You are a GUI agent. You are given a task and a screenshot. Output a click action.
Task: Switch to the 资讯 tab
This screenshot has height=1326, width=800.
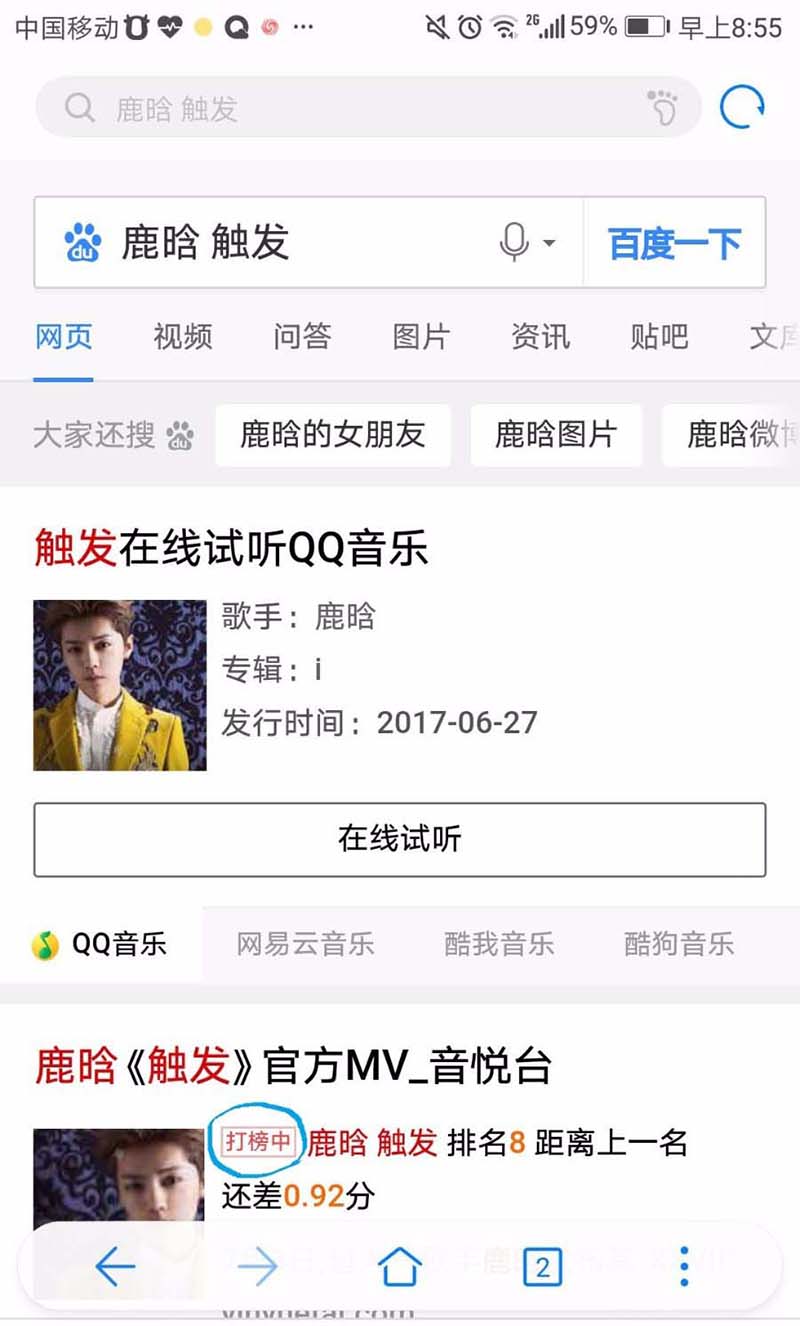point(541,337)
